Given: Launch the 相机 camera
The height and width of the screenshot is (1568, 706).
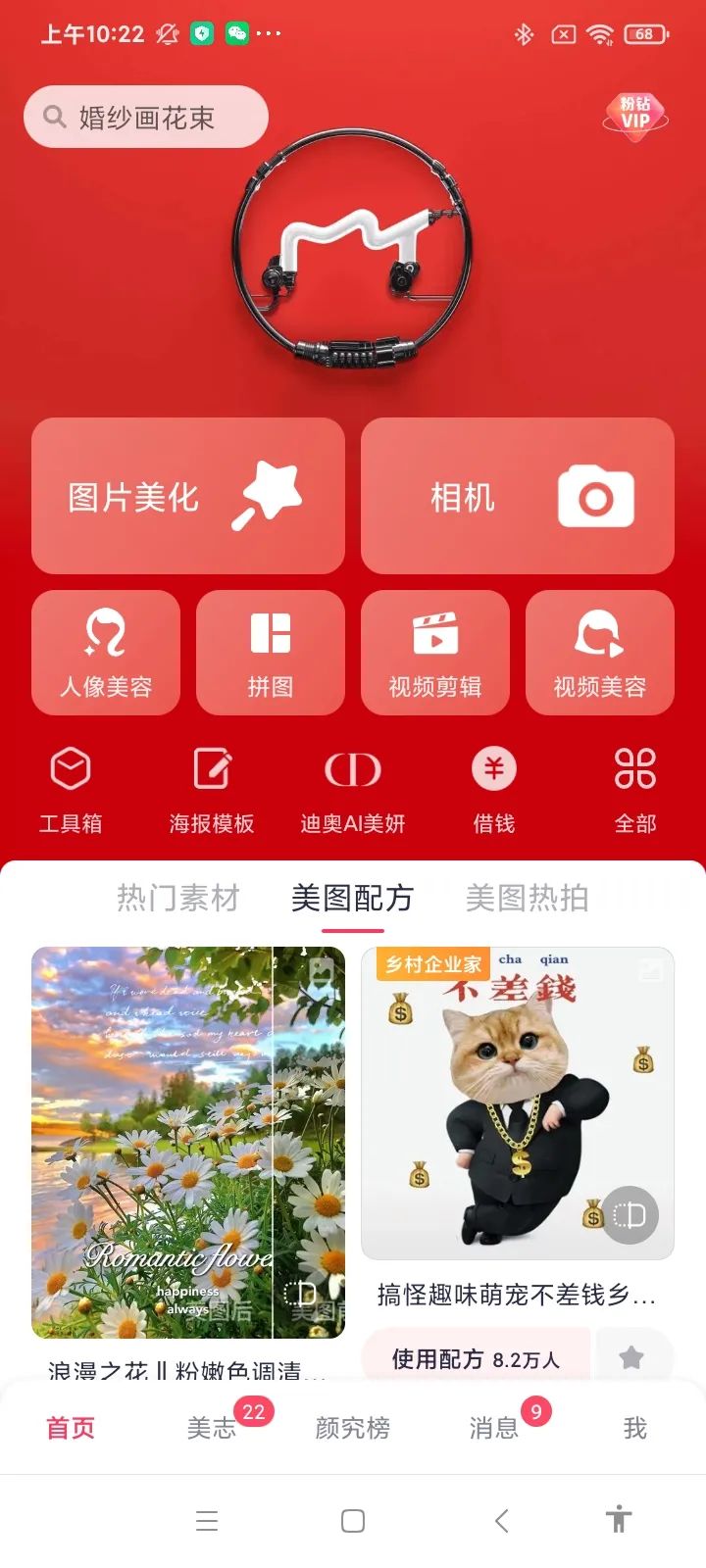Looking at the screenshot, I should pyautogui.click(x=518, y=496).
